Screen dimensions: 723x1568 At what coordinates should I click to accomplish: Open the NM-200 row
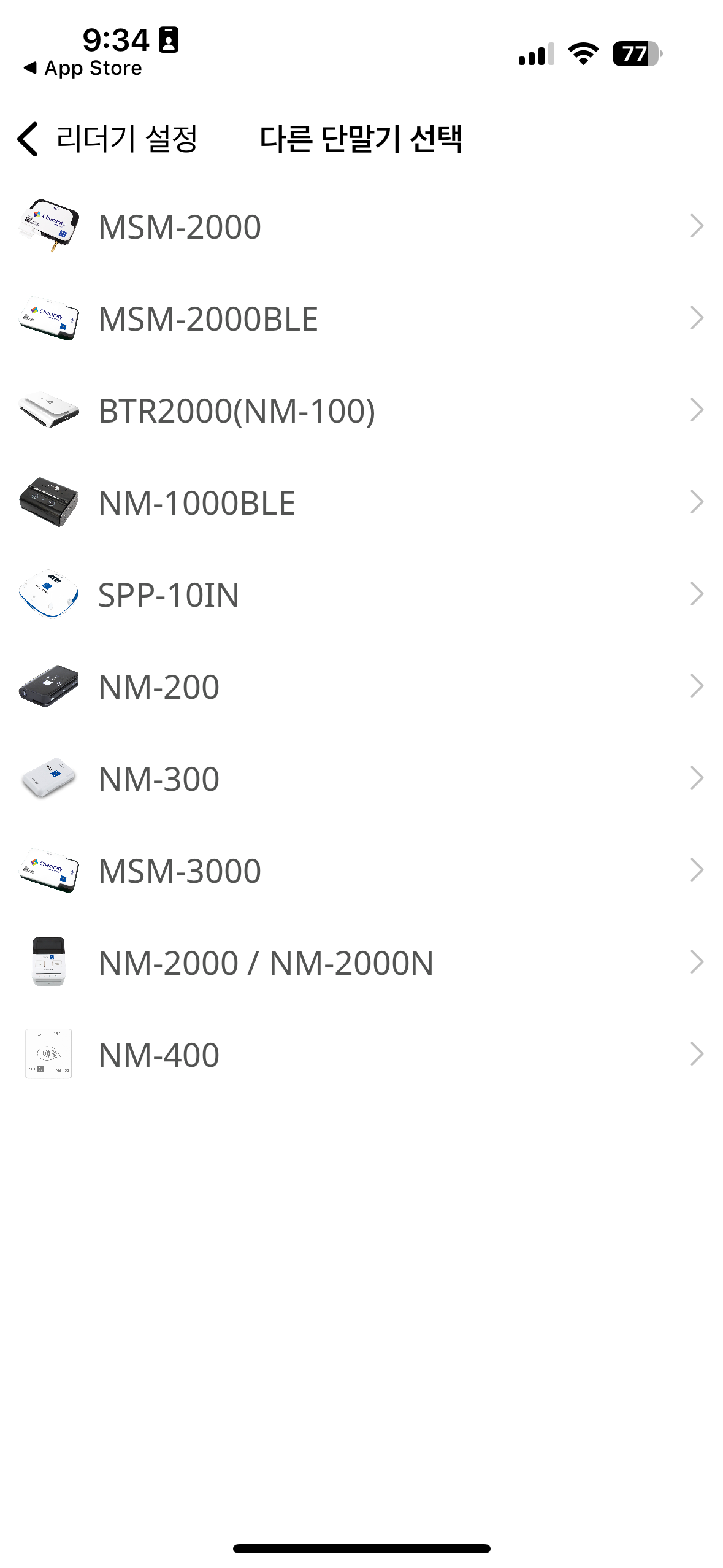click(361, 686)
